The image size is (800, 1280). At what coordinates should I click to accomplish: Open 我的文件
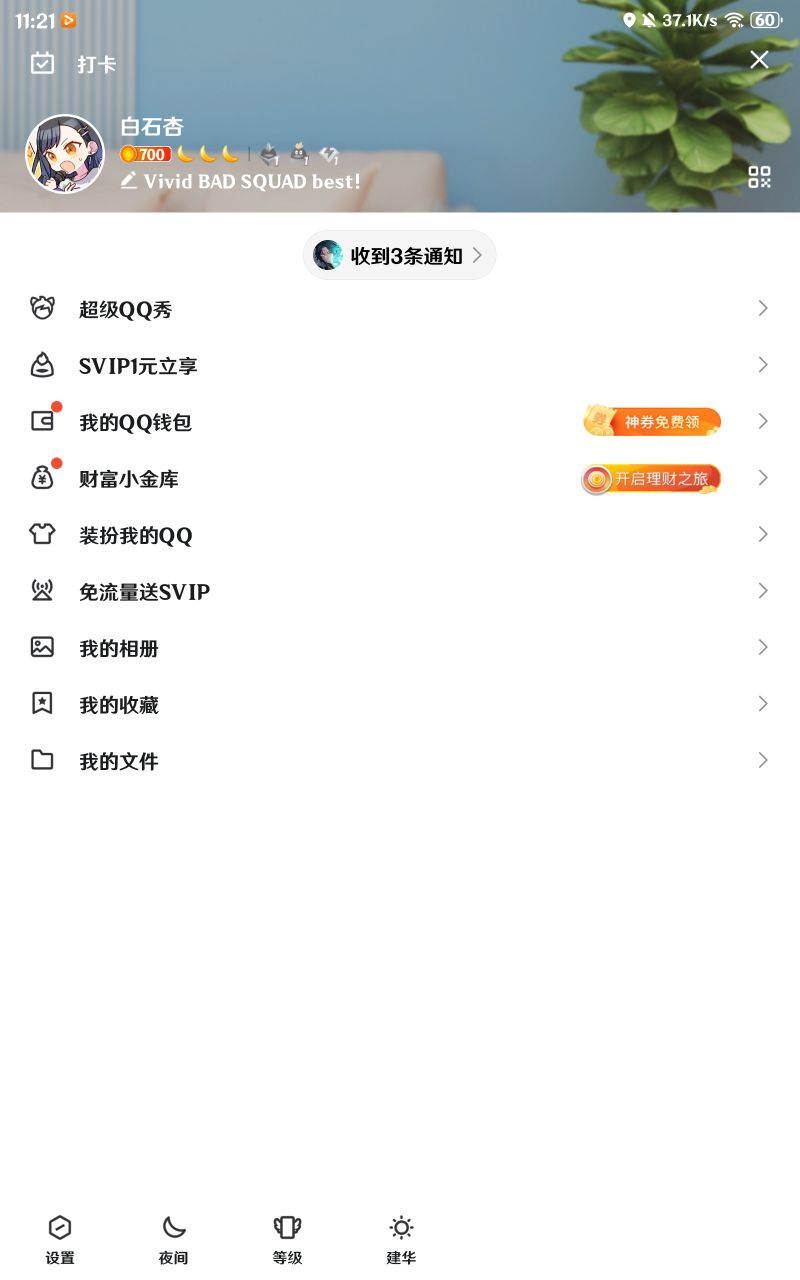pos(400,761)
